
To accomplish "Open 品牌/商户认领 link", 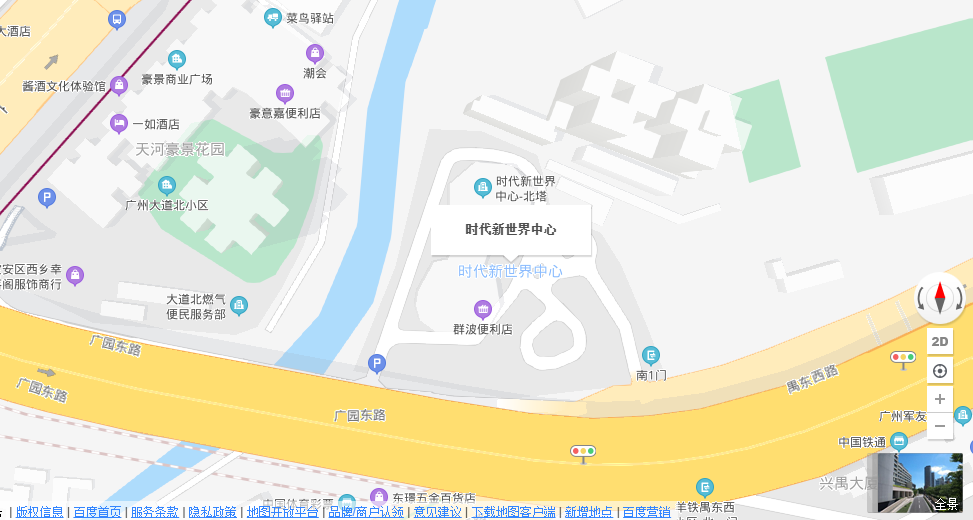I will pos(365,512).
